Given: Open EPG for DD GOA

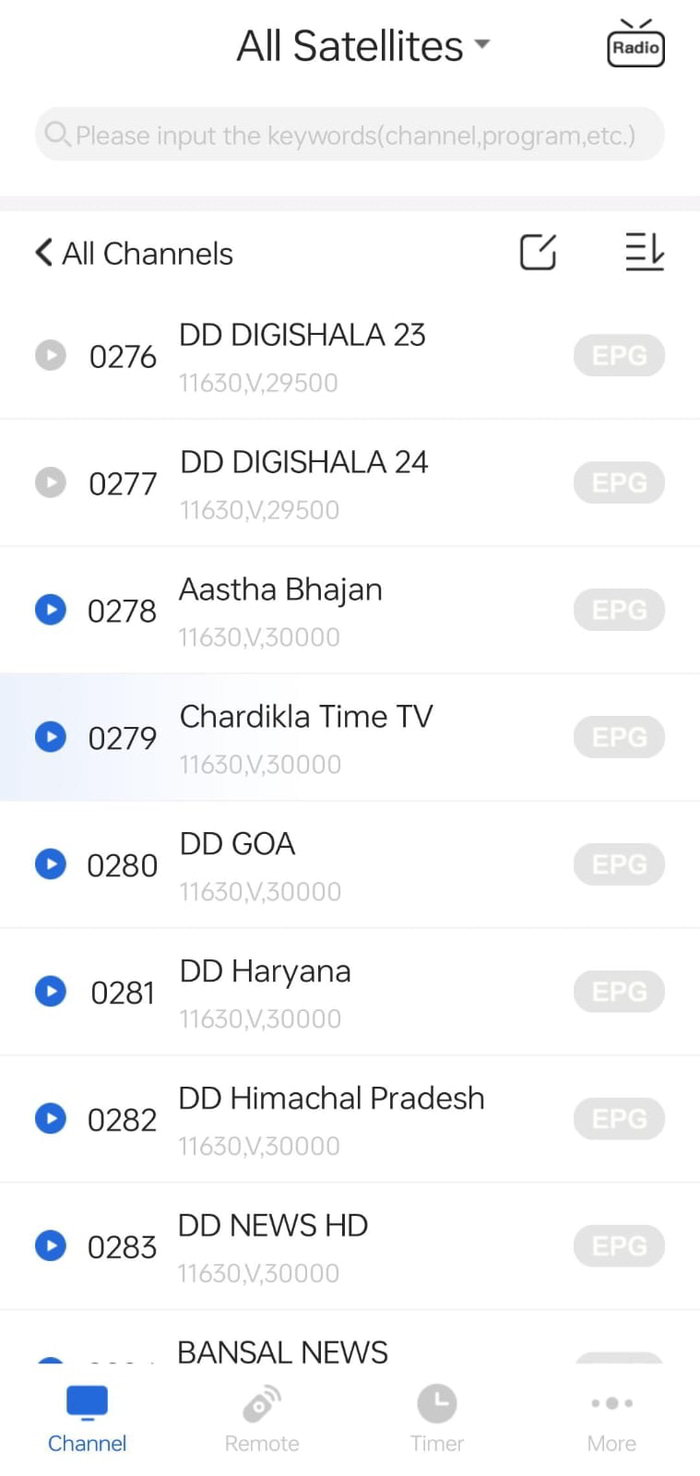Looking at the screenshot, I should tap(619, 865).
